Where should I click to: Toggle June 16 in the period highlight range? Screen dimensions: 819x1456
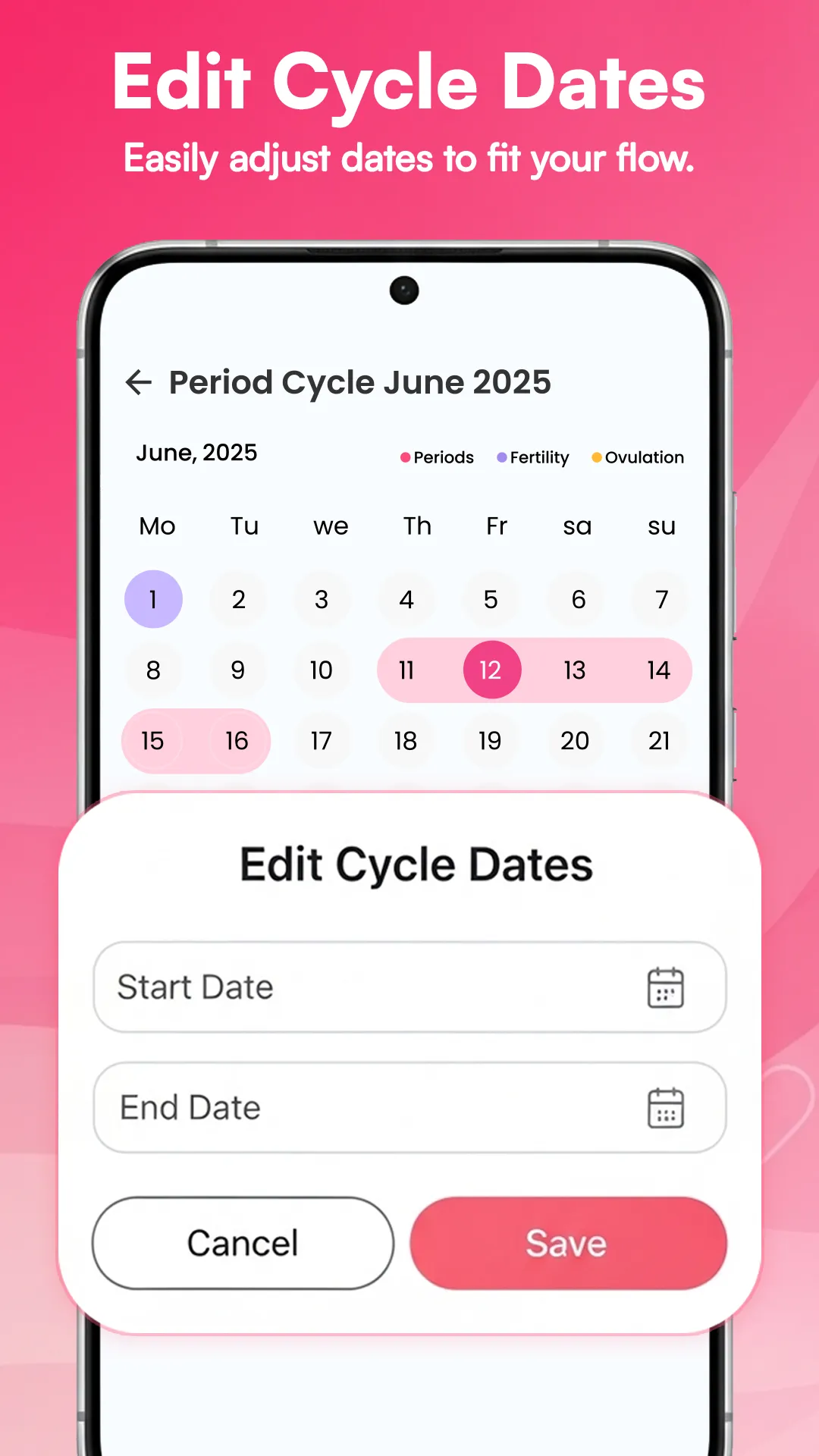point(237,741)
